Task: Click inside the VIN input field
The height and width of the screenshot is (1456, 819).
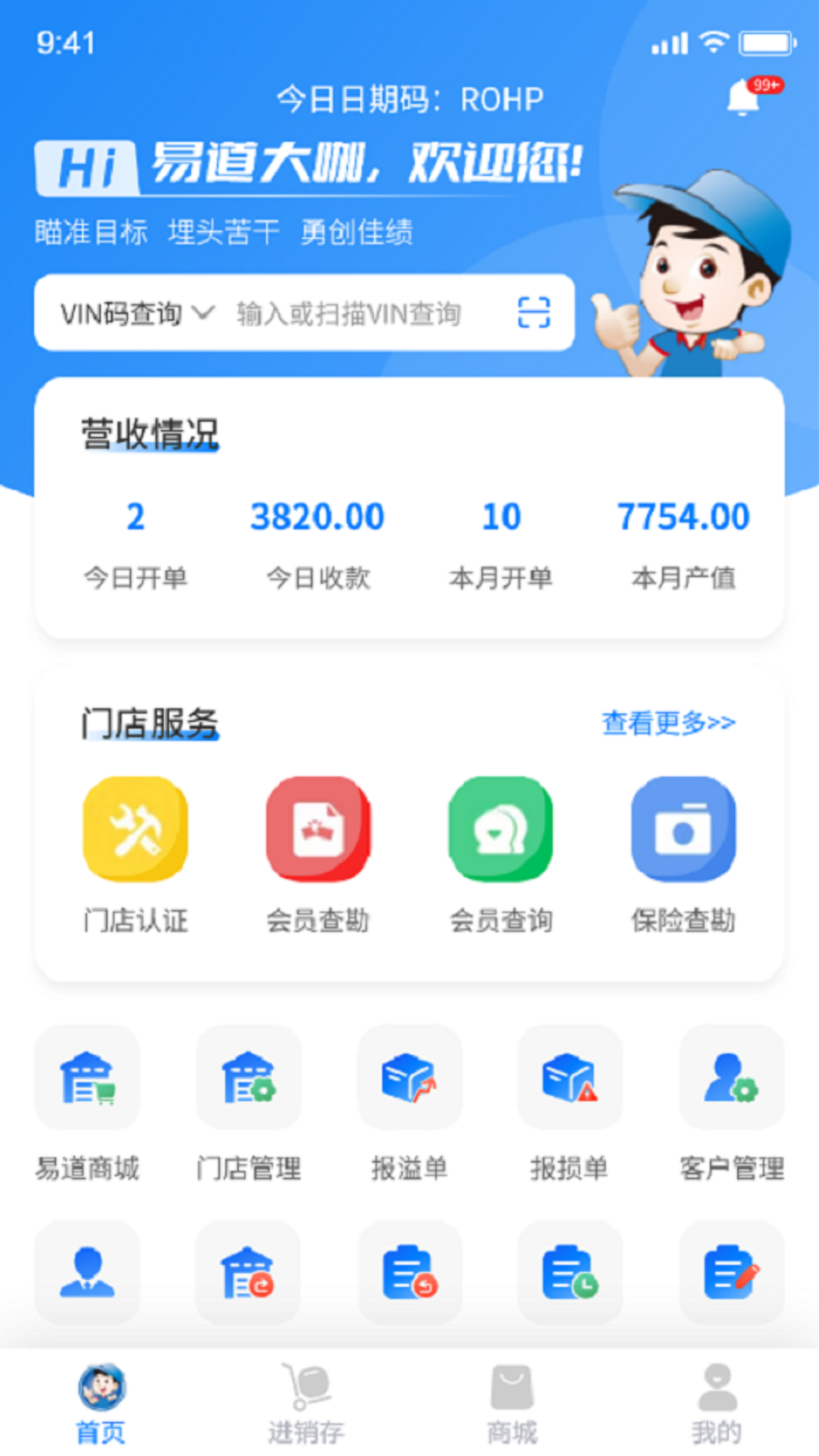Action: tap(349, 313)
